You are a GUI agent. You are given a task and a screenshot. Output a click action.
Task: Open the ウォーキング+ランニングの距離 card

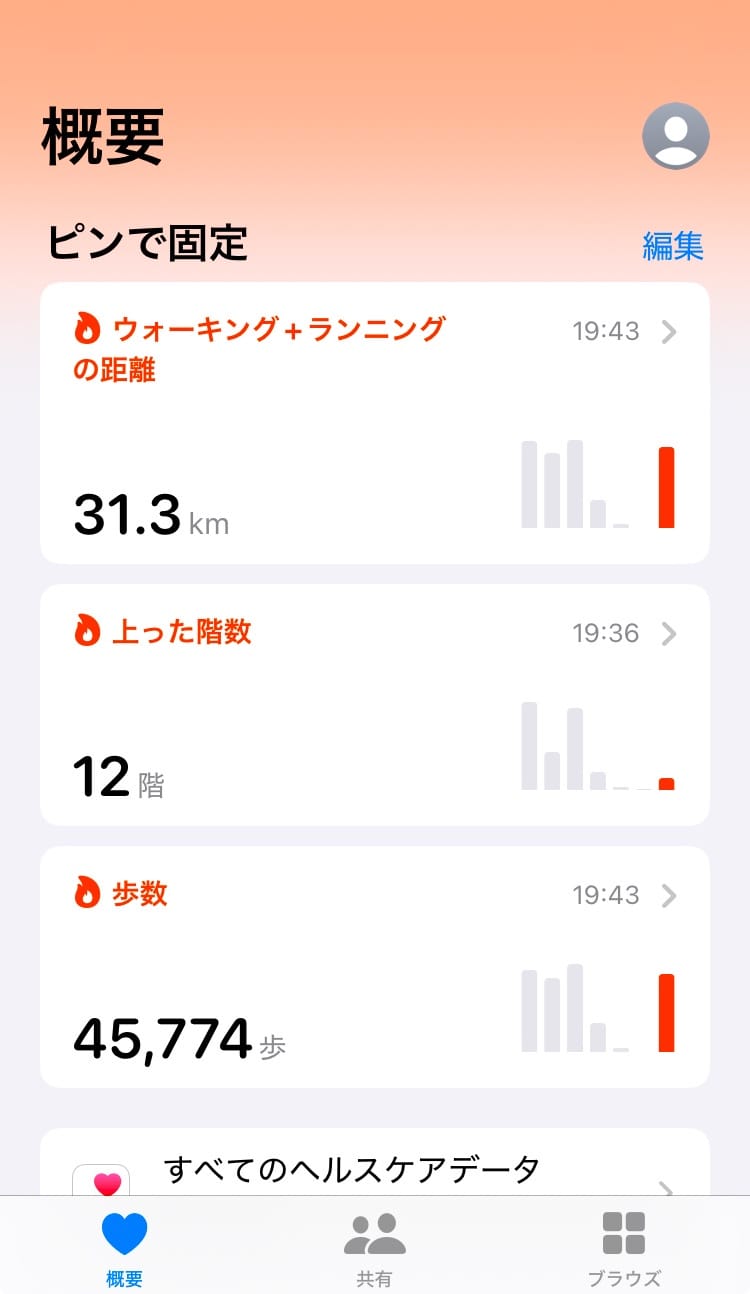(374, 423)
